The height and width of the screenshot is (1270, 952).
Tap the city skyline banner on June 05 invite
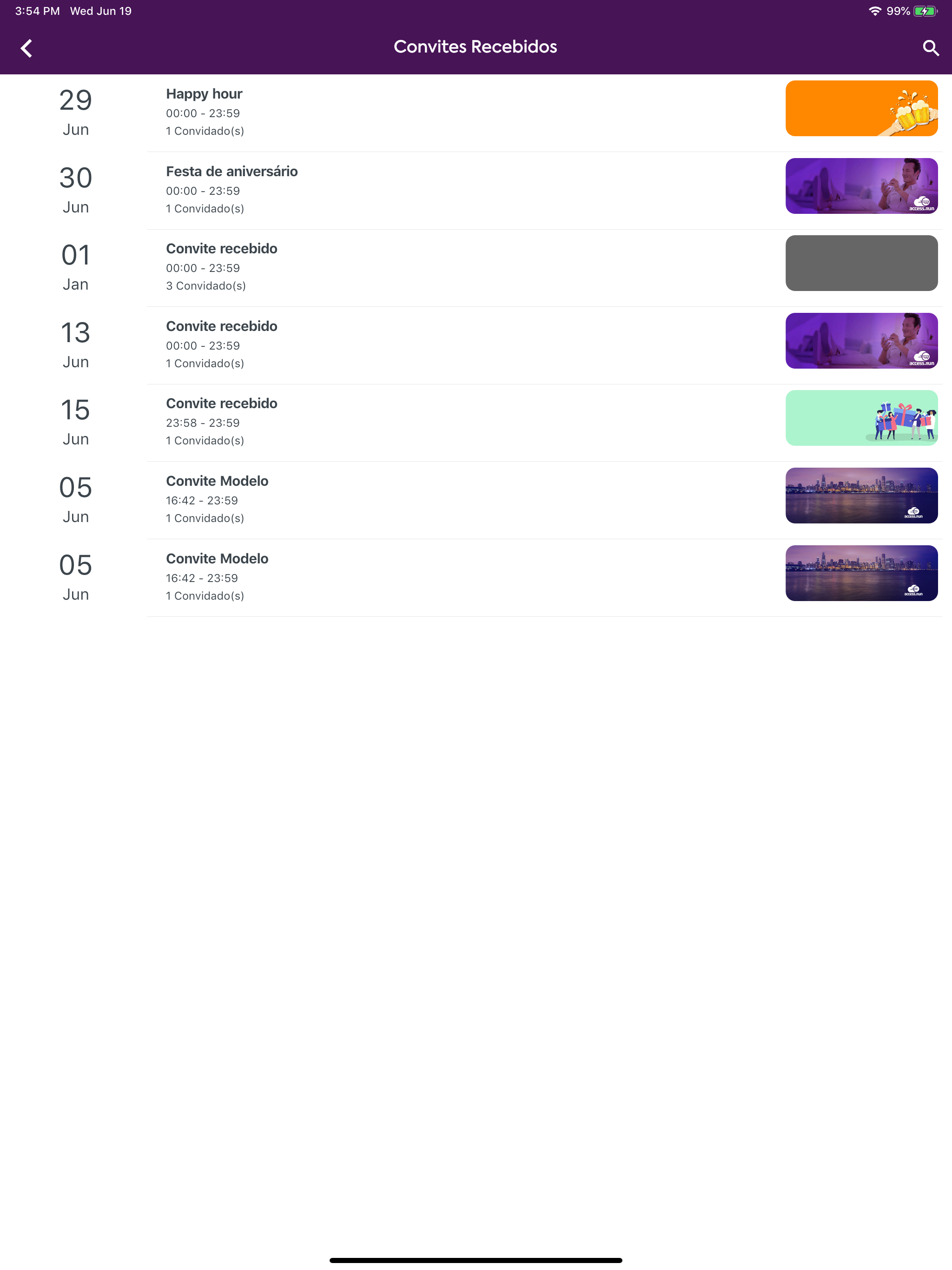click(x=862, y=495)
